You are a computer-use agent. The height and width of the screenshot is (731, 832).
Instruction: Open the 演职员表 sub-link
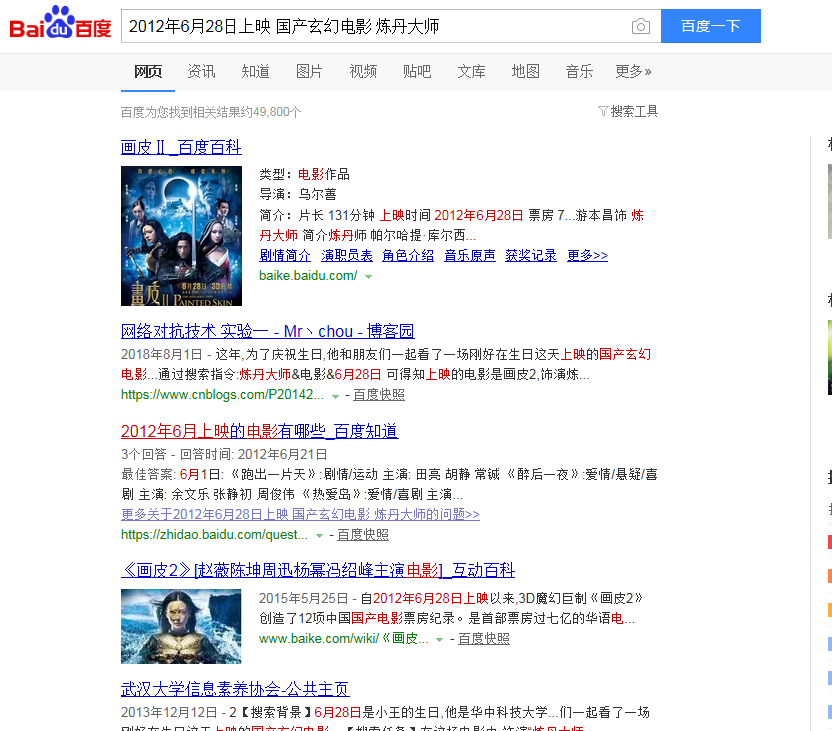tap(347, 255)
